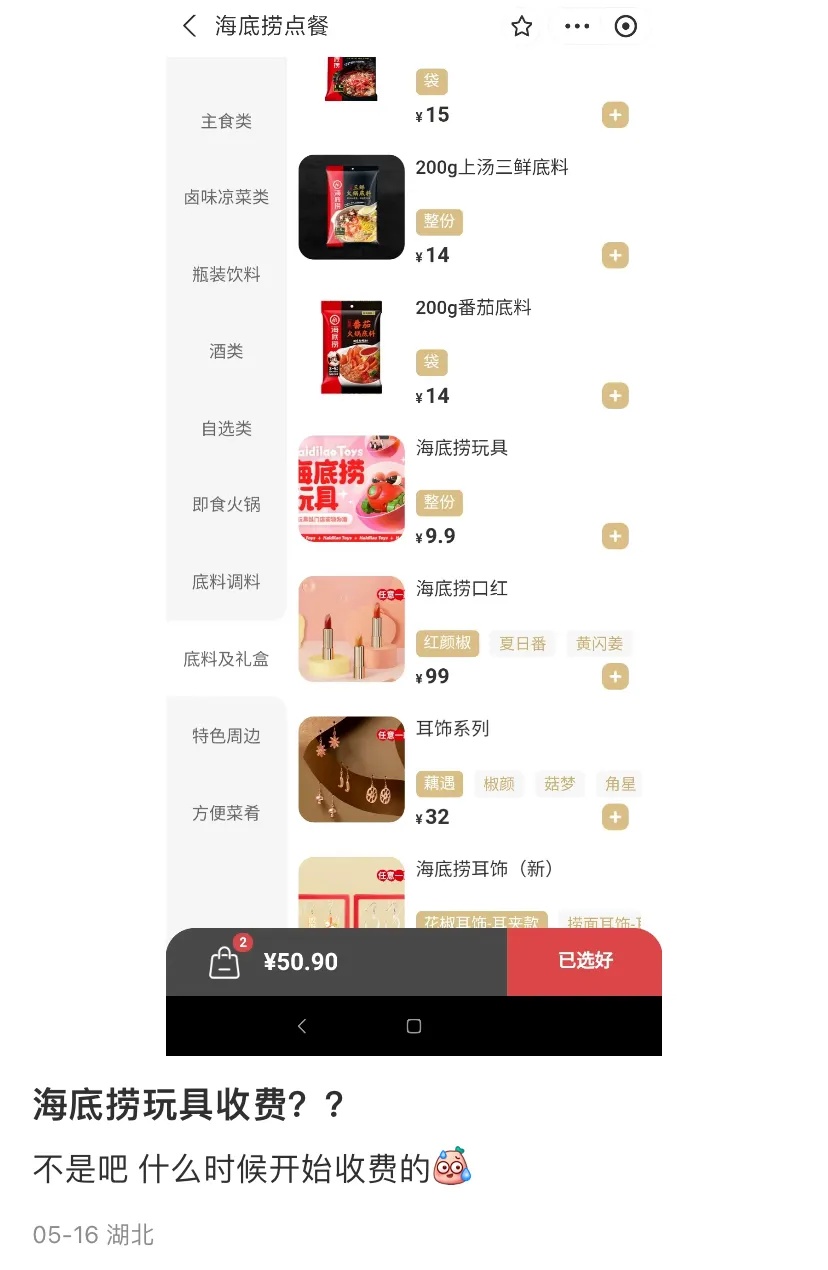This screenshot has height=1270, width=828.
Task: Switch to the 特色周边 category
Action: [226, 736]
